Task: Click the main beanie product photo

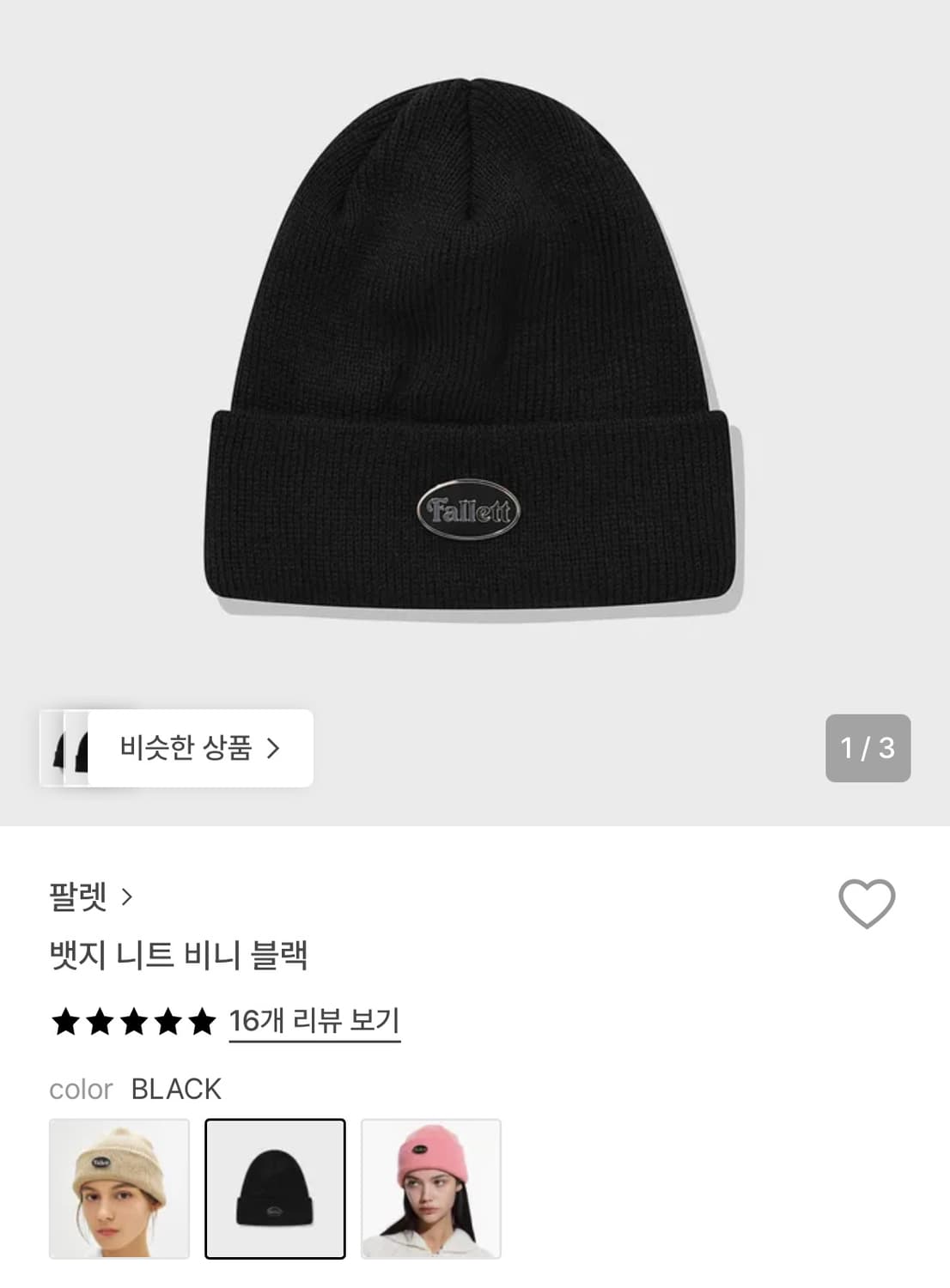Action: point(475,361)
